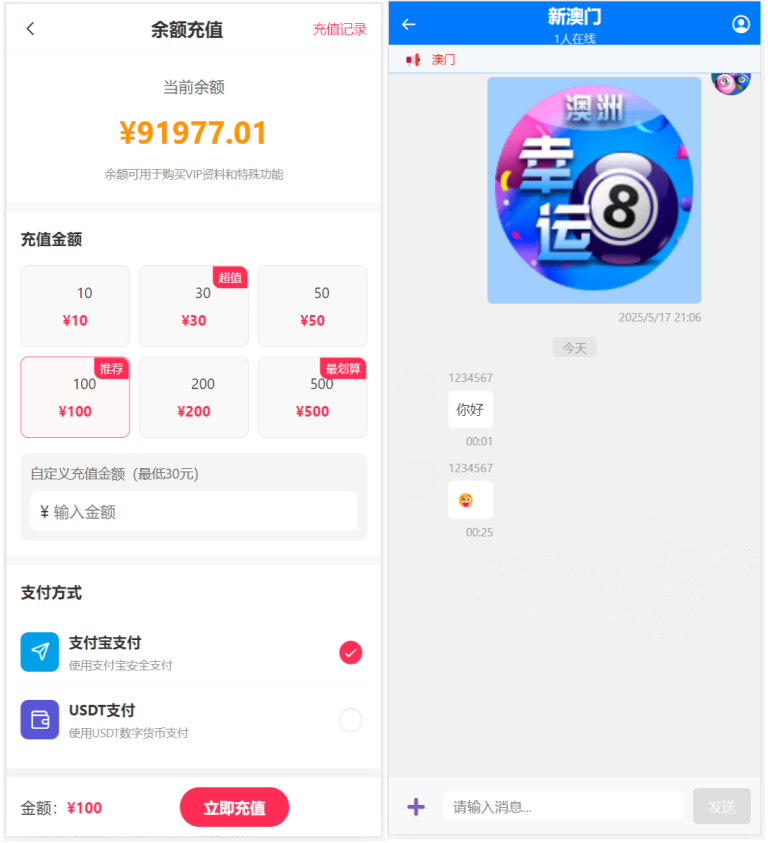This screenshot has width=768, height=843.
Task: Pick the recommended ¥100 amount
Action: tap(75, 397)
